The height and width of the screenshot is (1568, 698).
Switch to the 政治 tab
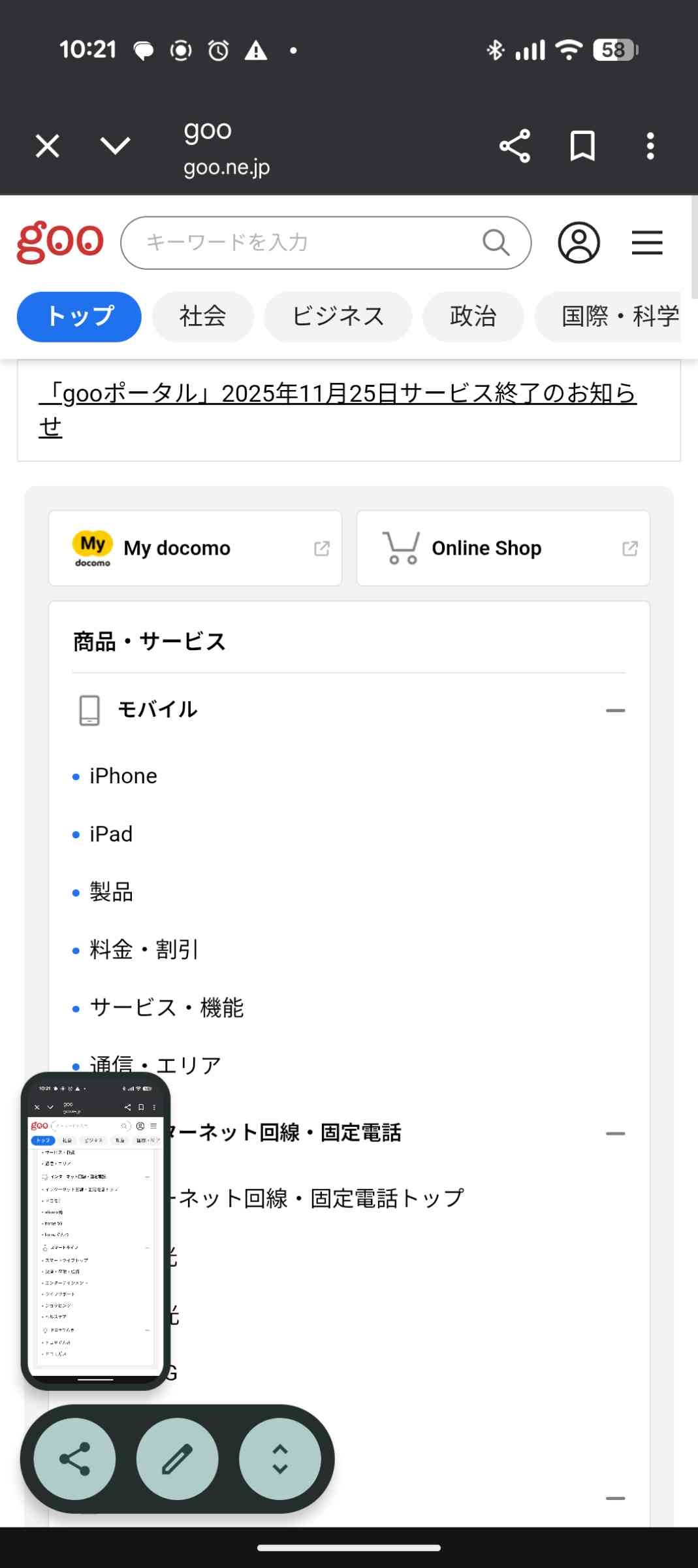tap(473, 317)
